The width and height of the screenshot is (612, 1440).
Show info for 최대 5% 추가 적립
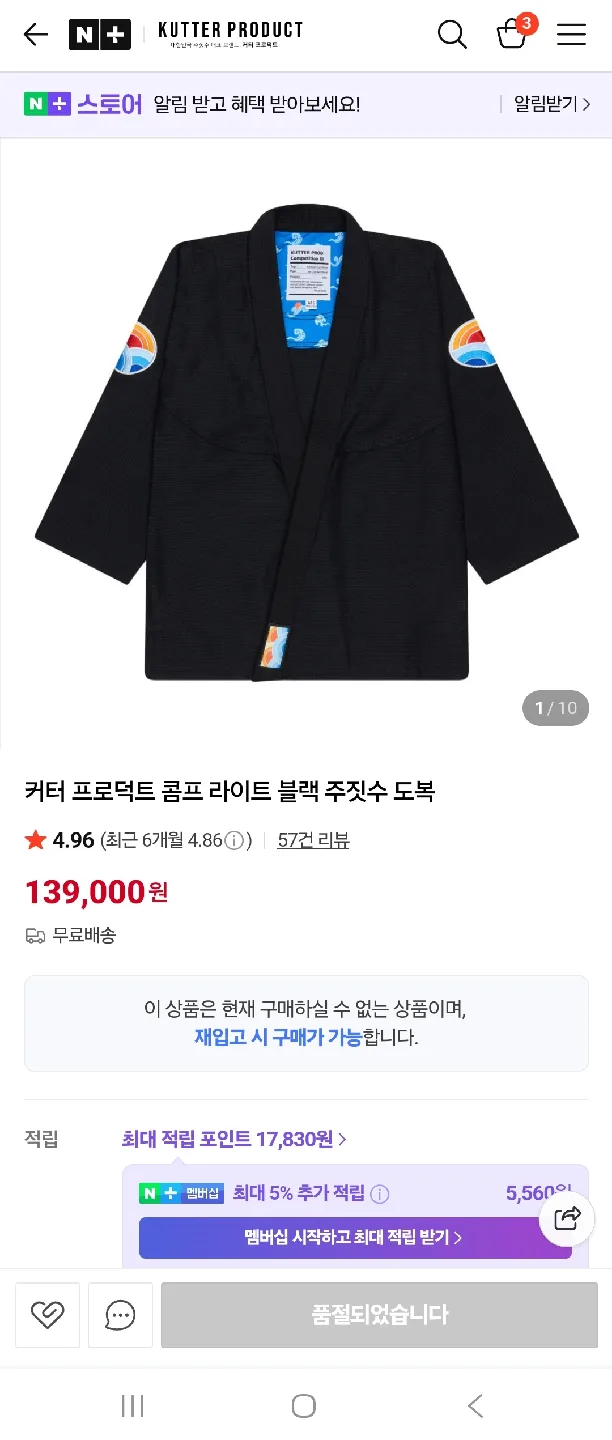pyautogui.click(x=380, y=1194)
